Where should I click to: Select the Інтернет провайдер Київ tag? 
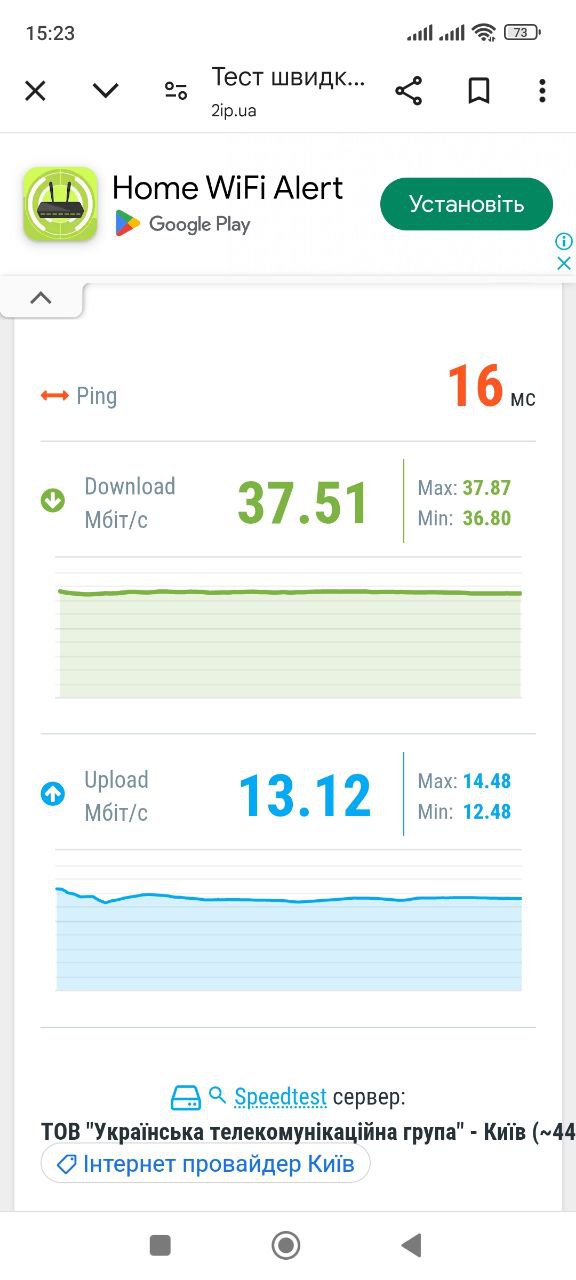click(205, 1164)
